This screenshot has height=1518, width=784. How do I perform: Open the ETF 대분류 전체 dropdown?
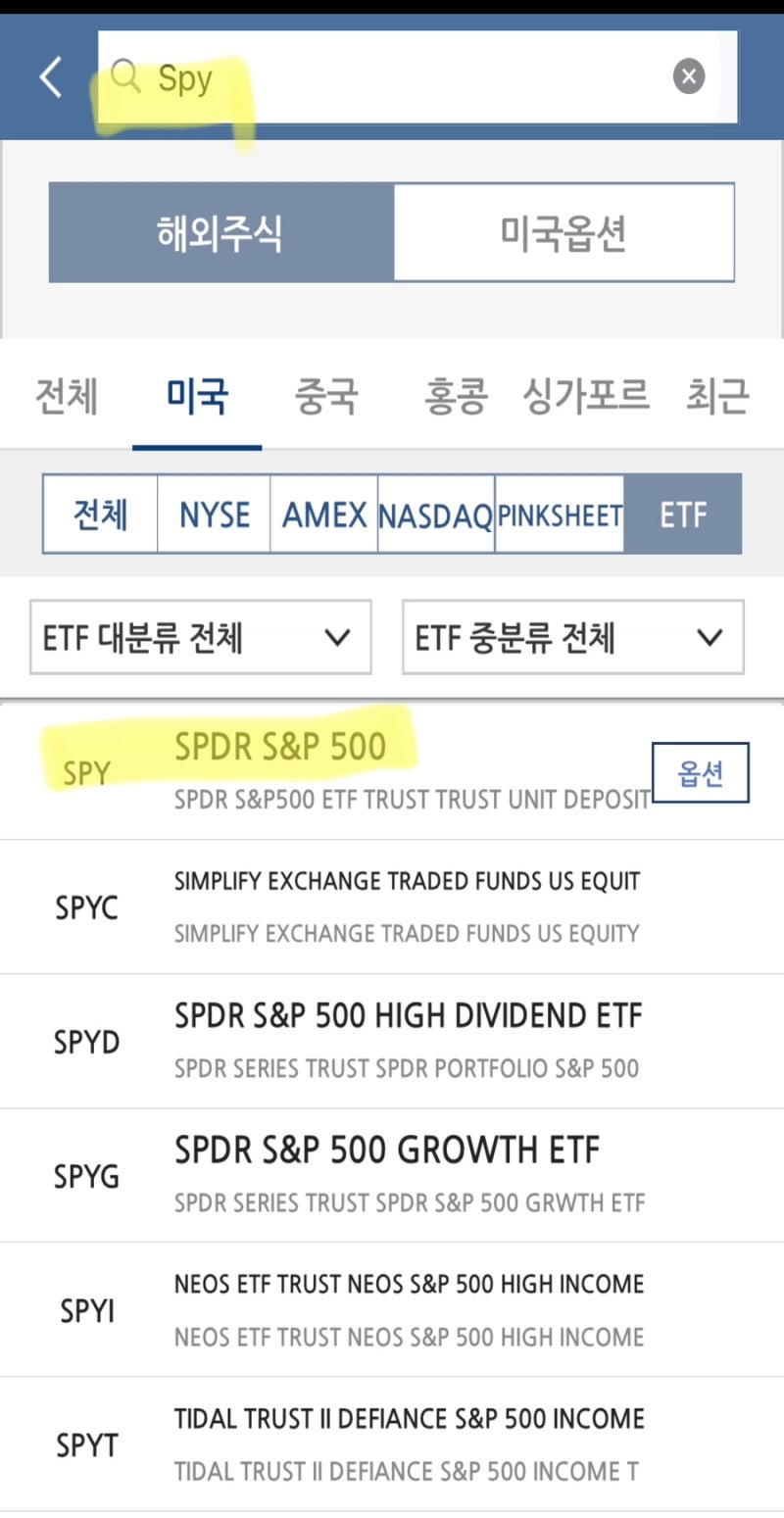click(x=200, y=637)
